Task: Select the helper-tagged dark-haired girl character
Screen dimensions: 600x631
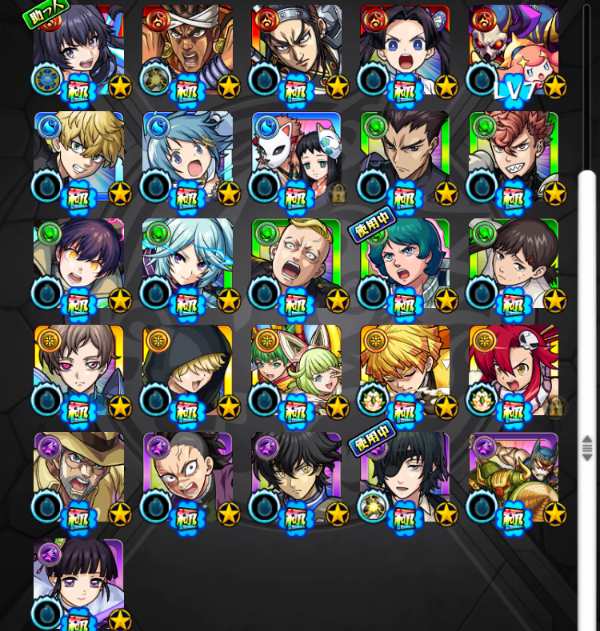Action: [78, 50]
